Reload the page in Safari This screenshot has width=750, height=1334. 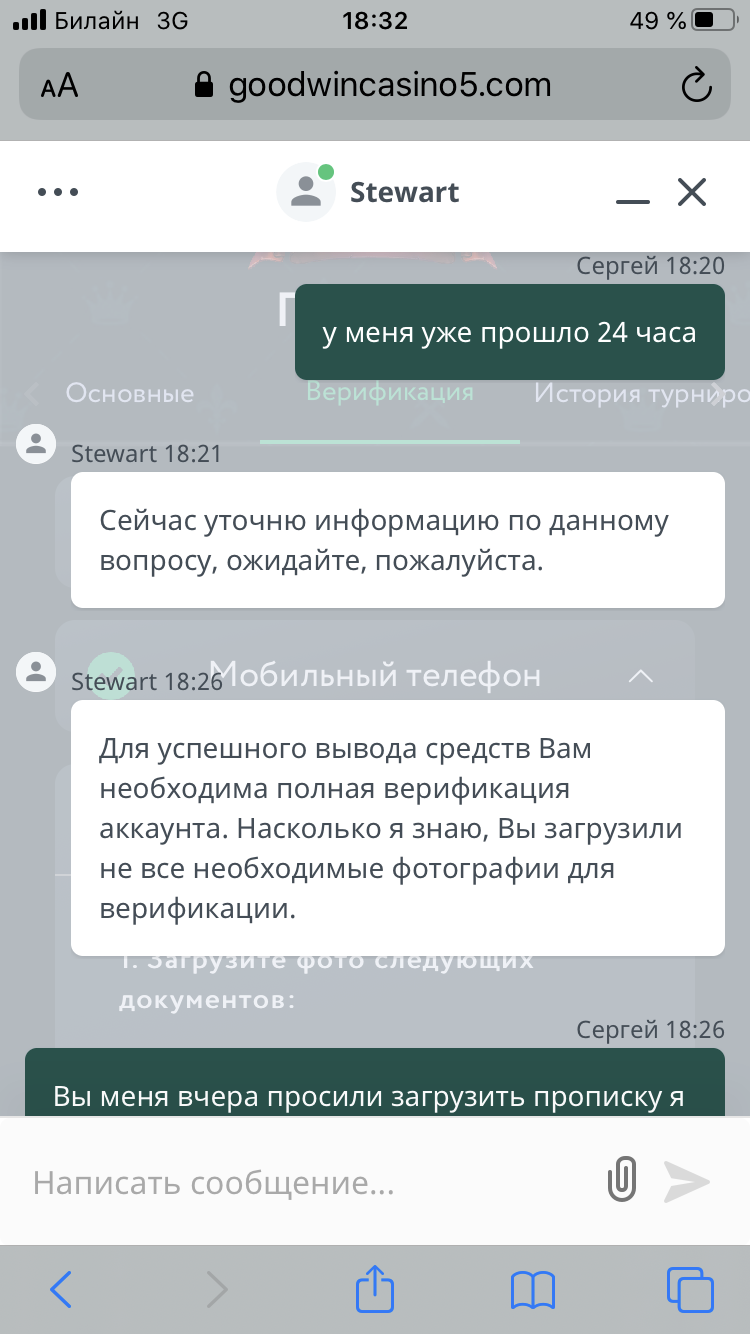coord(696,85)
